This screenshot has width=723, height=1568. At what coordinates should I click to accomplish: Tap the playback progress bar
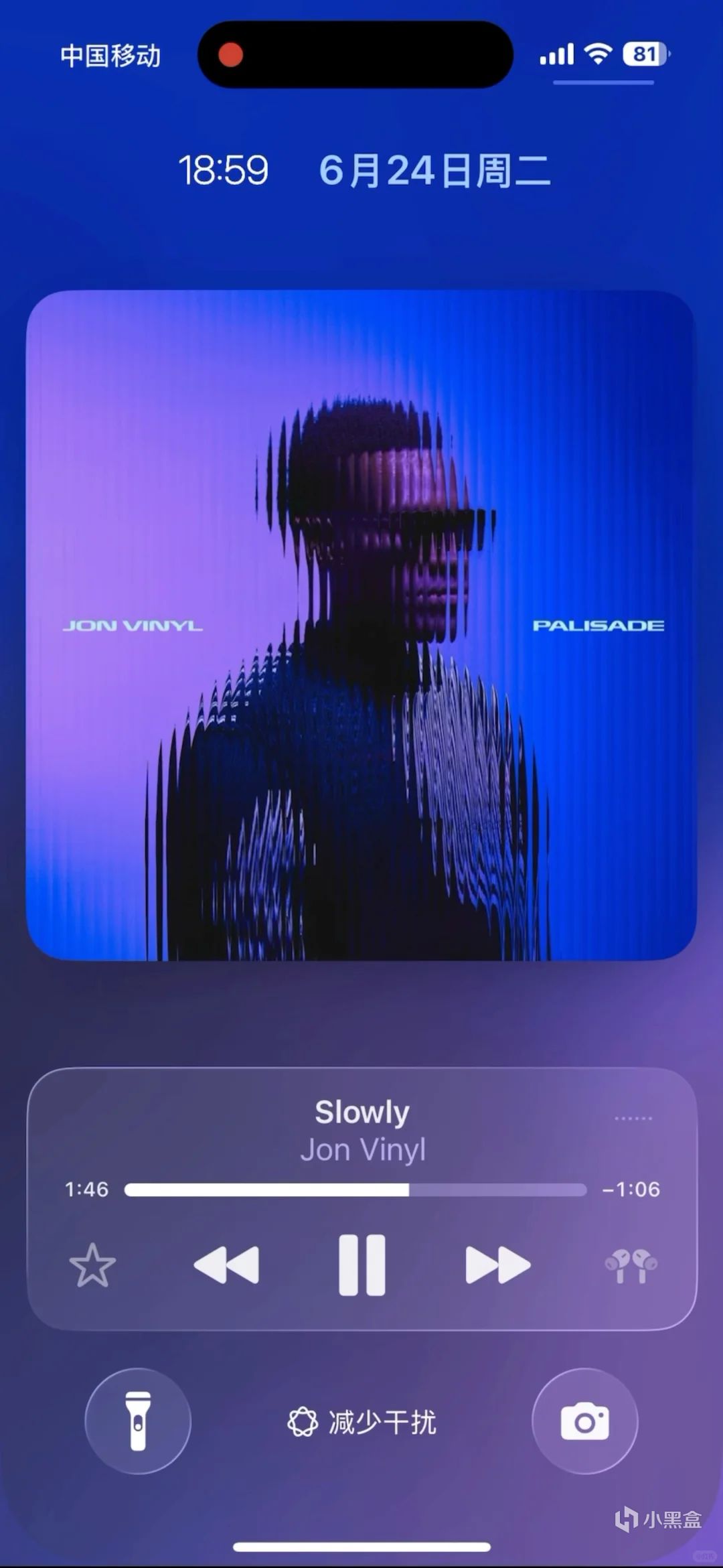pos(355,1190)
